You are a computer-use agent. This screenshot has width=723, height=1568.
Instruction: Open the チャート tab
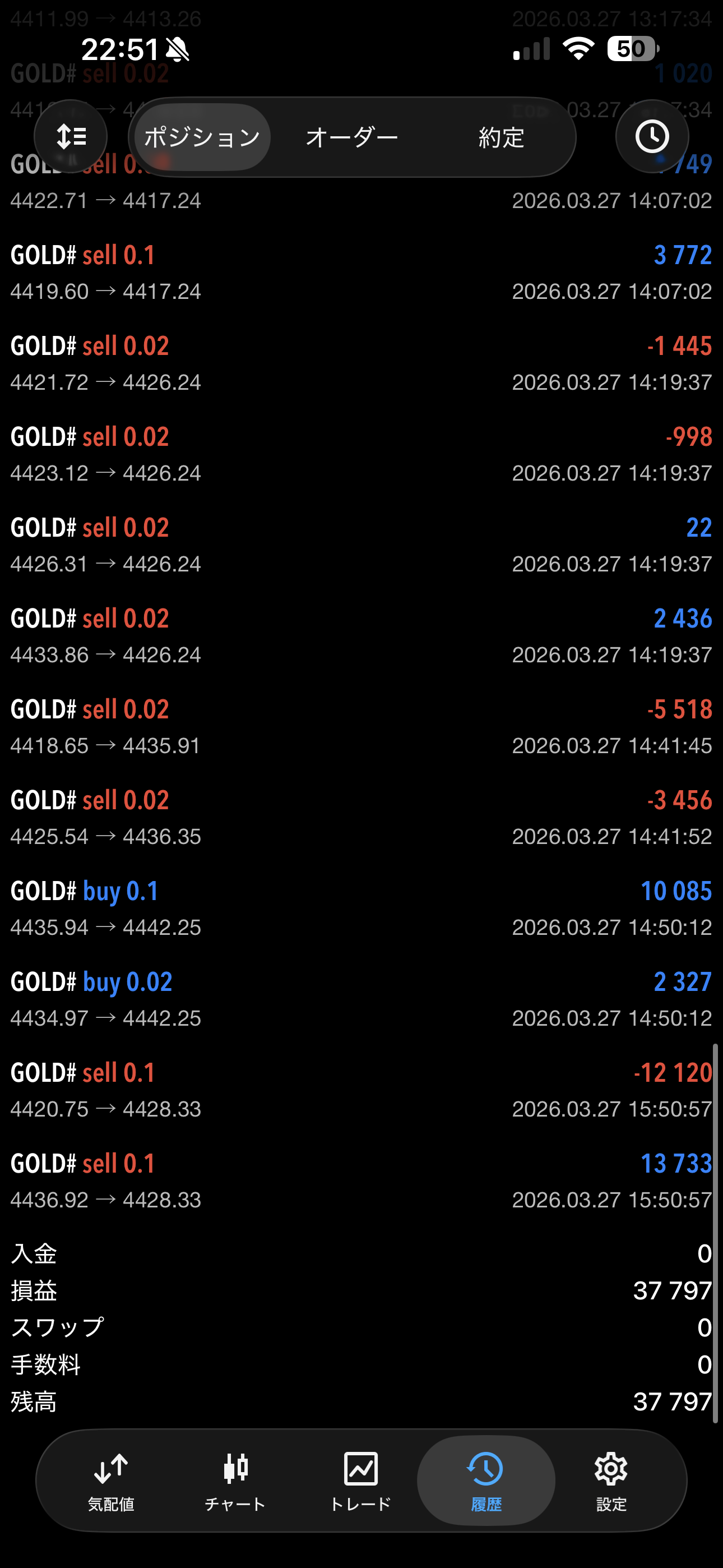click(235, 1481)
